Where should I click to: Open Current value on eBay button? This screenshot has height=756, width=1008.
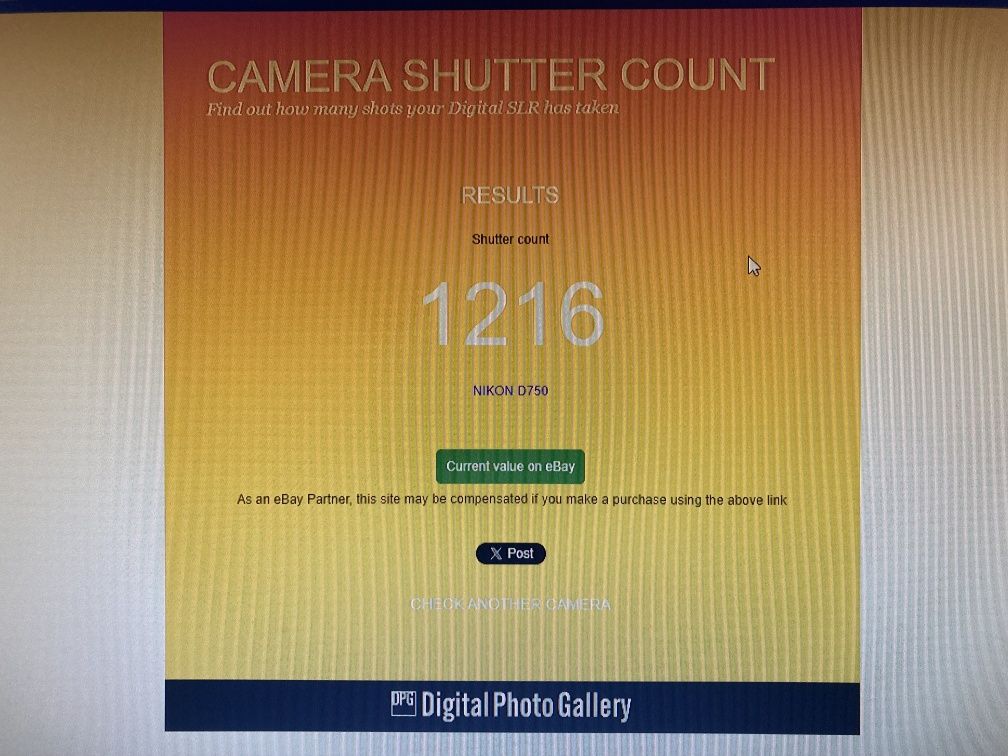click(510, 467)
